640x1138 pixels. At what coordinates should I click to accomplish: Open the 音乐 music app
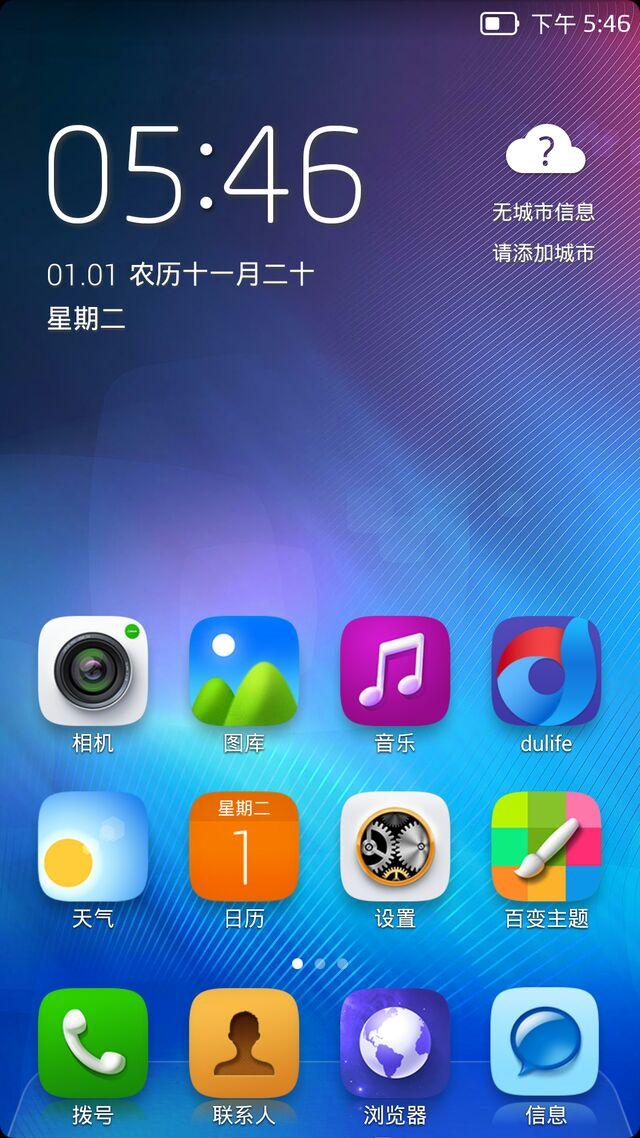[x=395, y=671]
